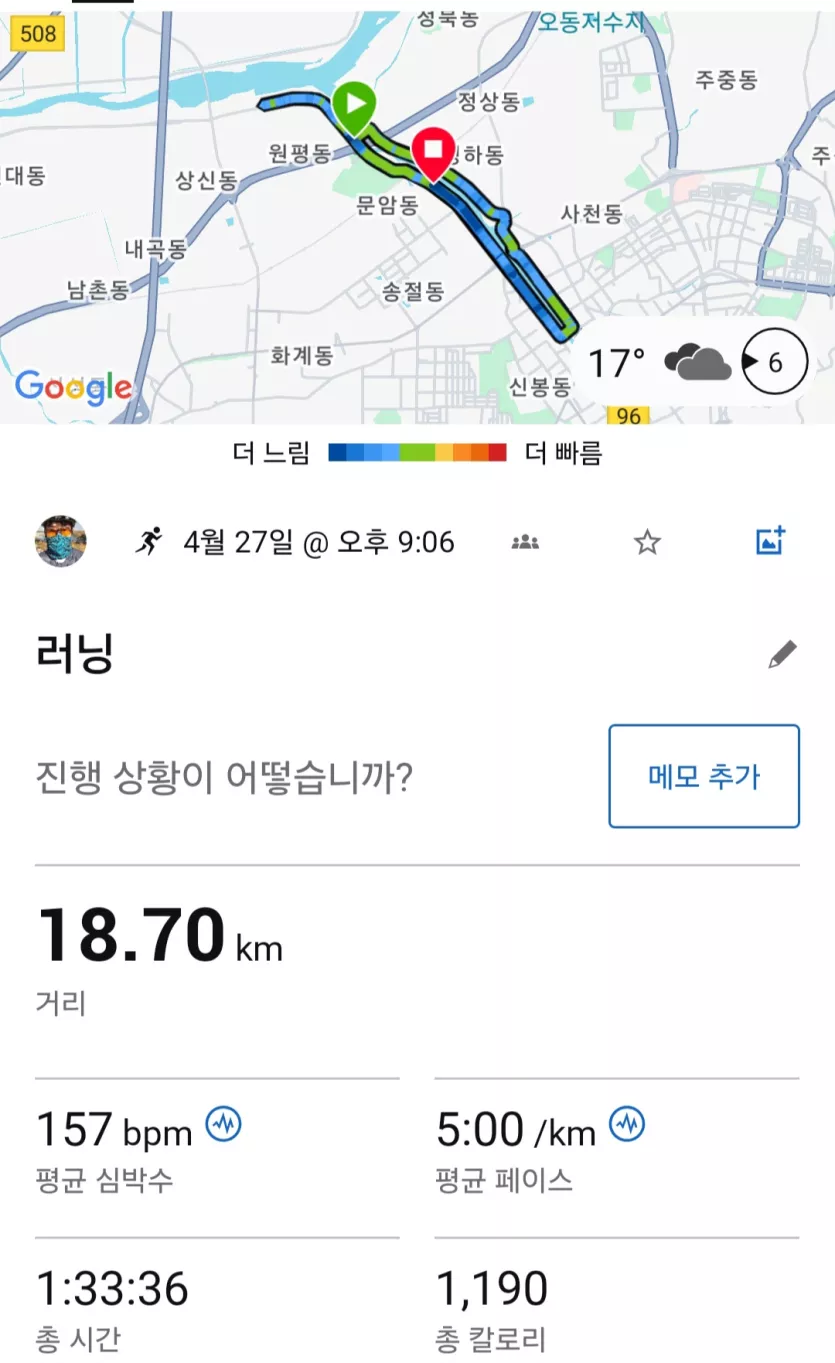Open the profile picture avatar
The width and height of the screenshot is (835, 1363).
[x=61, y=542]
